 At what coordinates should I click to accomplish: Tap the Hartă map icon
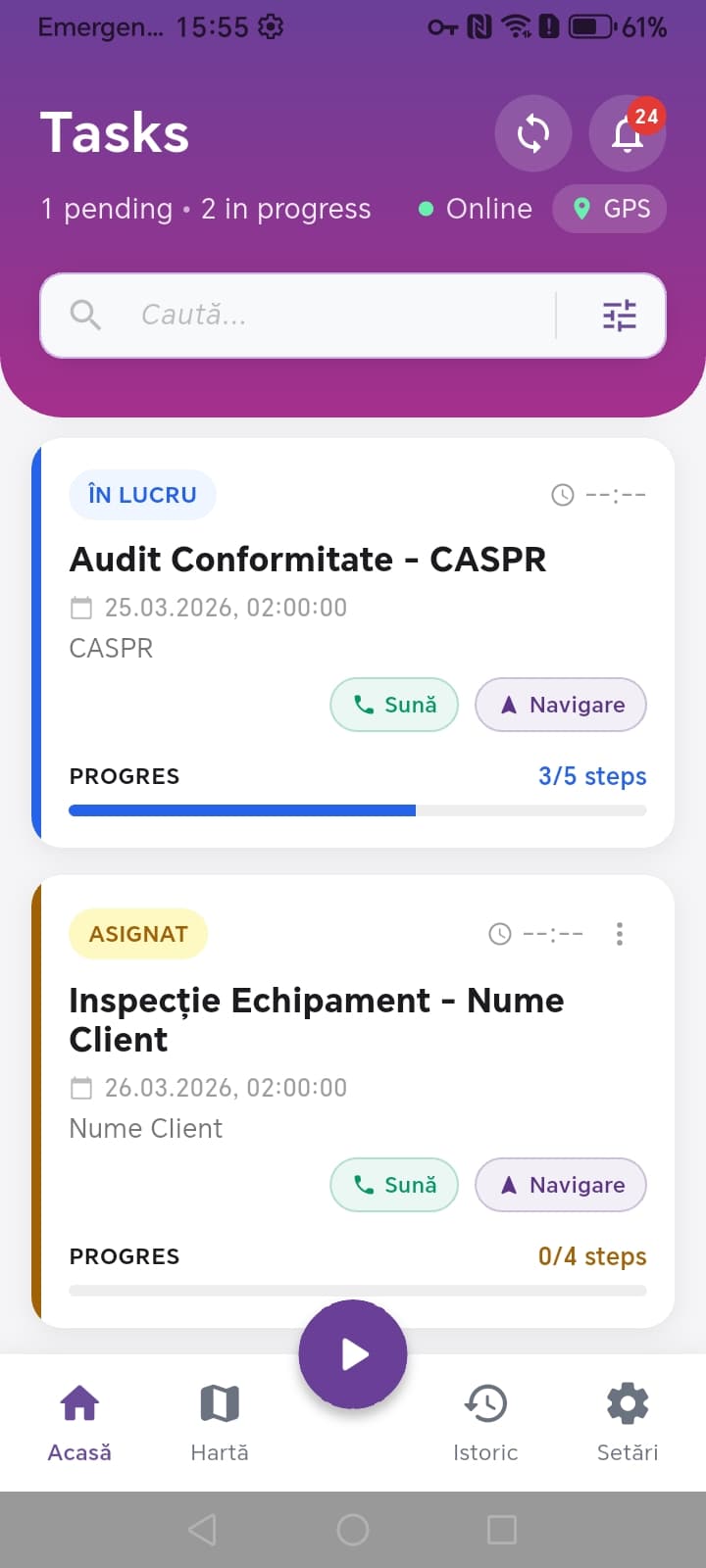point(219,1403)
